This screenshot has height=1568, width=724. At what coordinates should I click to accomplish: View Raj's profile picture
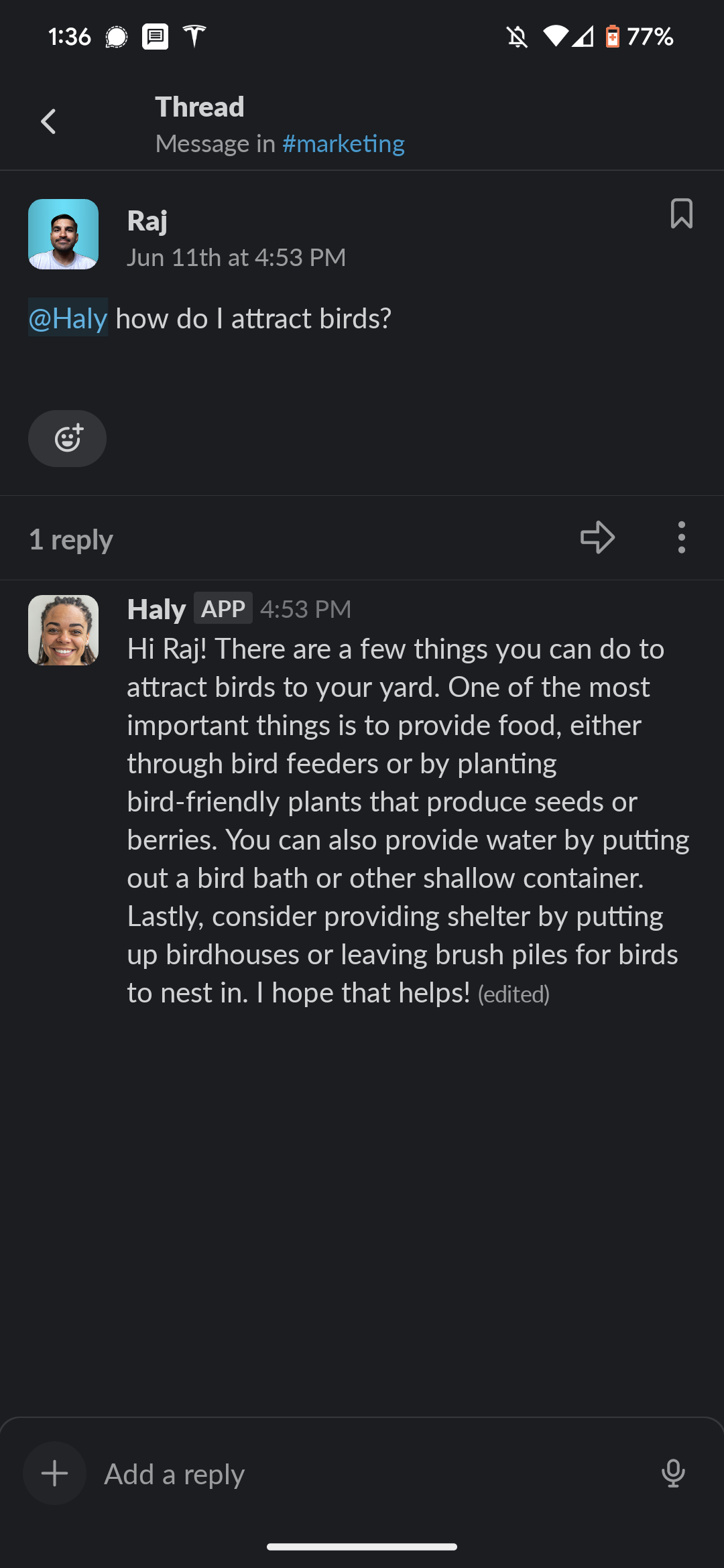tap(63, 235)
